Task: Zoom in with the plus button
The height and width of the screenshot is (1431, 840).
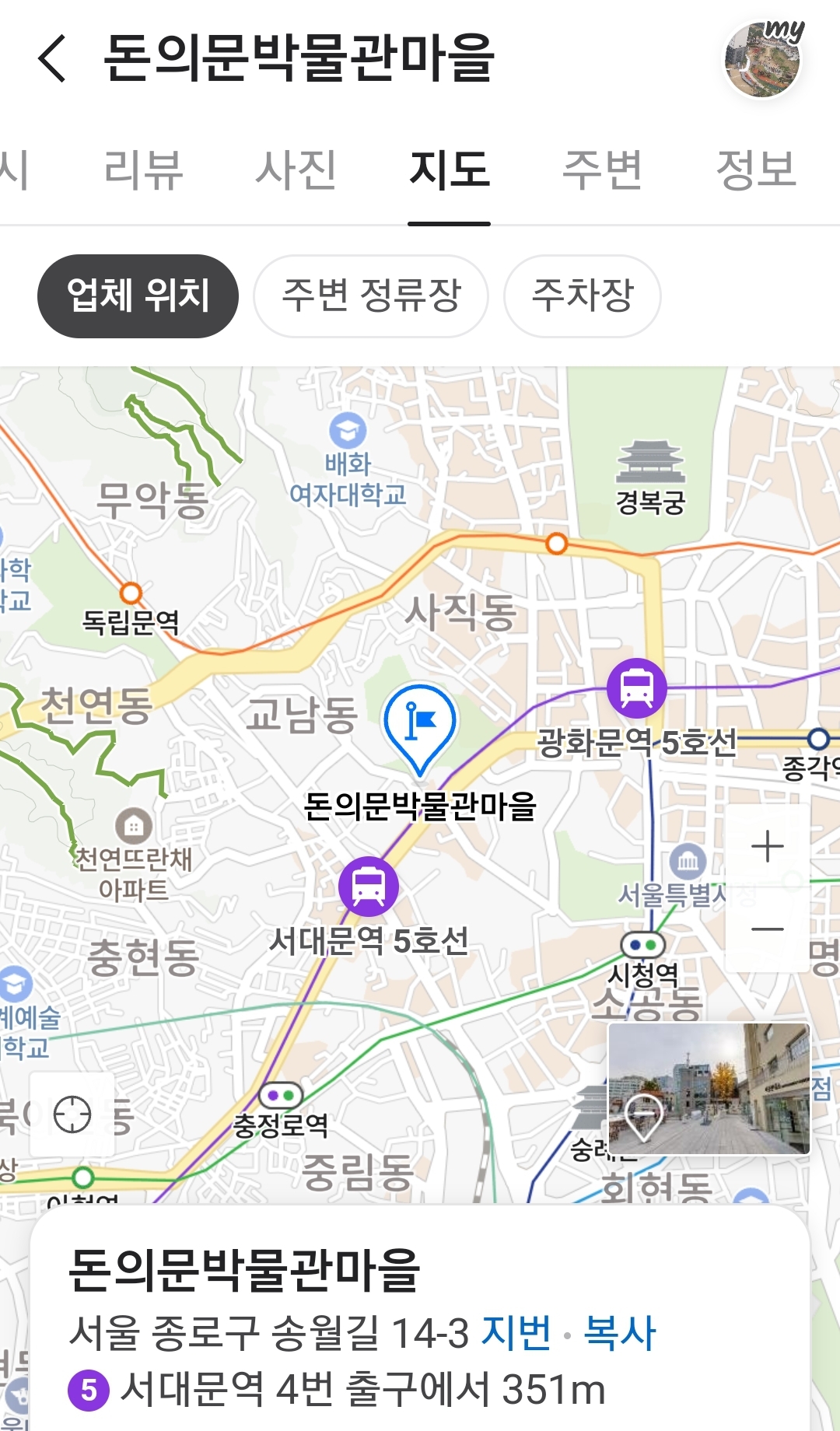Action: (x=768, y=846)
